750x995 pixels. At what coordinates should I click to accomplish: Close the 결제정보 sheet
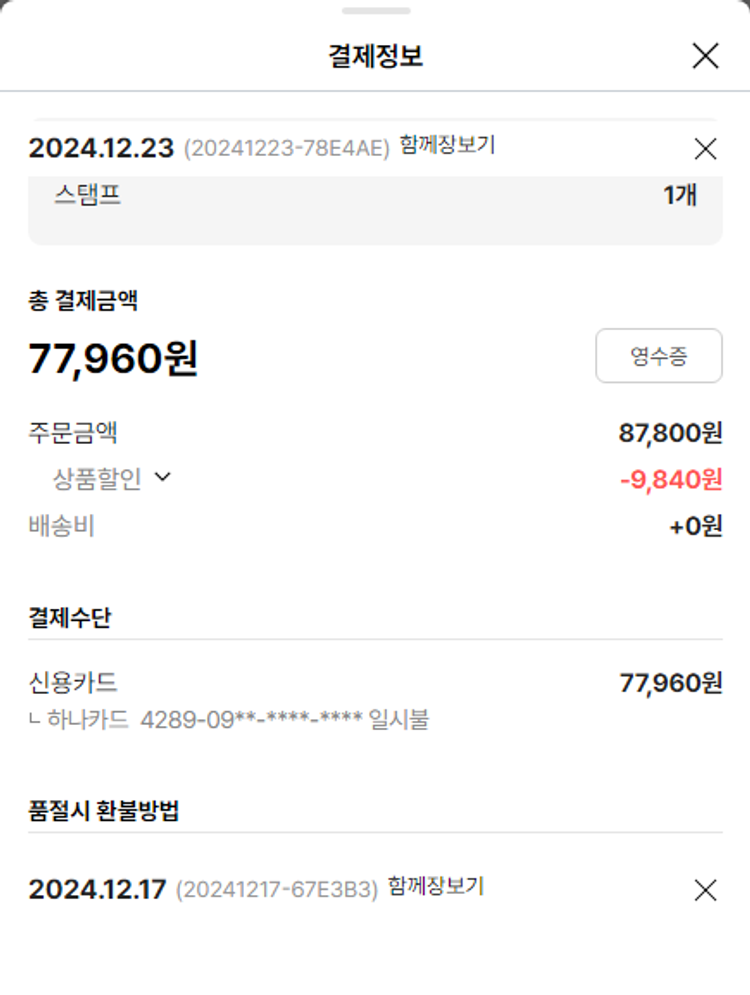[705, 56]
